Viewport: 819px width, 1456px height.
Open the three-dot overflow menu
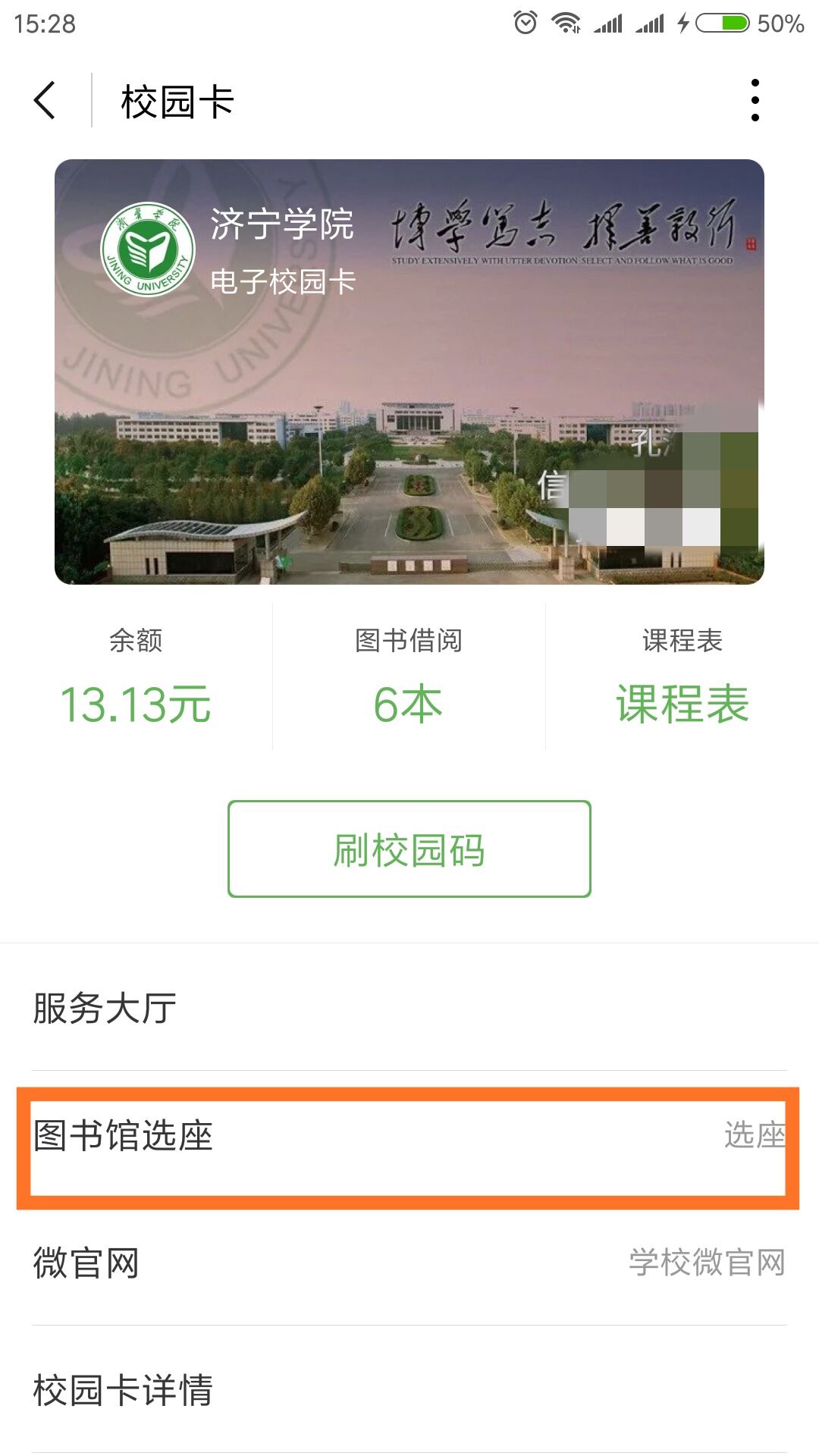pyautogui.click(x=755, y=100)
